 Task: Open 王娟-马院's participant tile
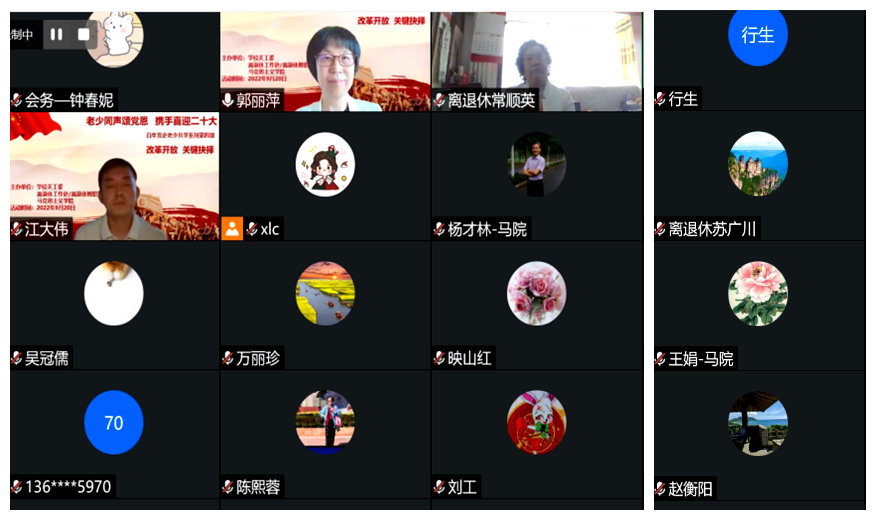click(758, 305)
